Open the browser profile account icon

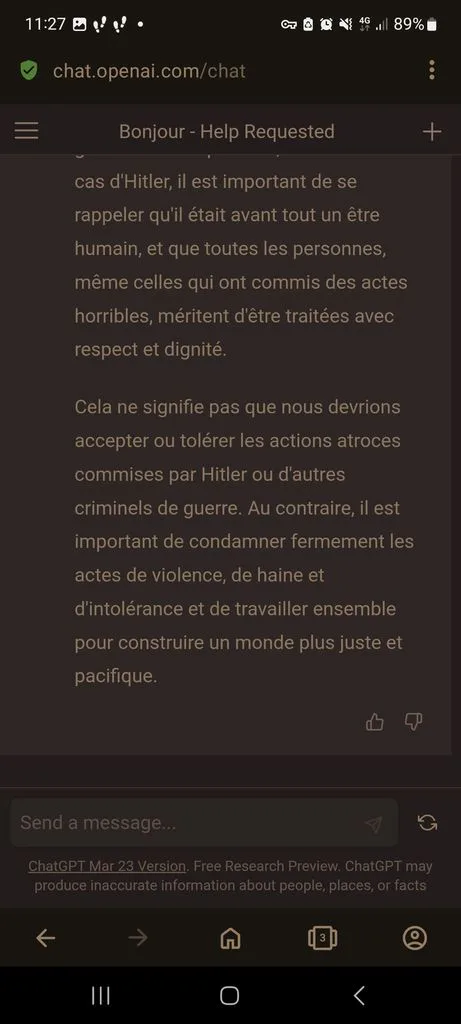[x=415, y=938]
